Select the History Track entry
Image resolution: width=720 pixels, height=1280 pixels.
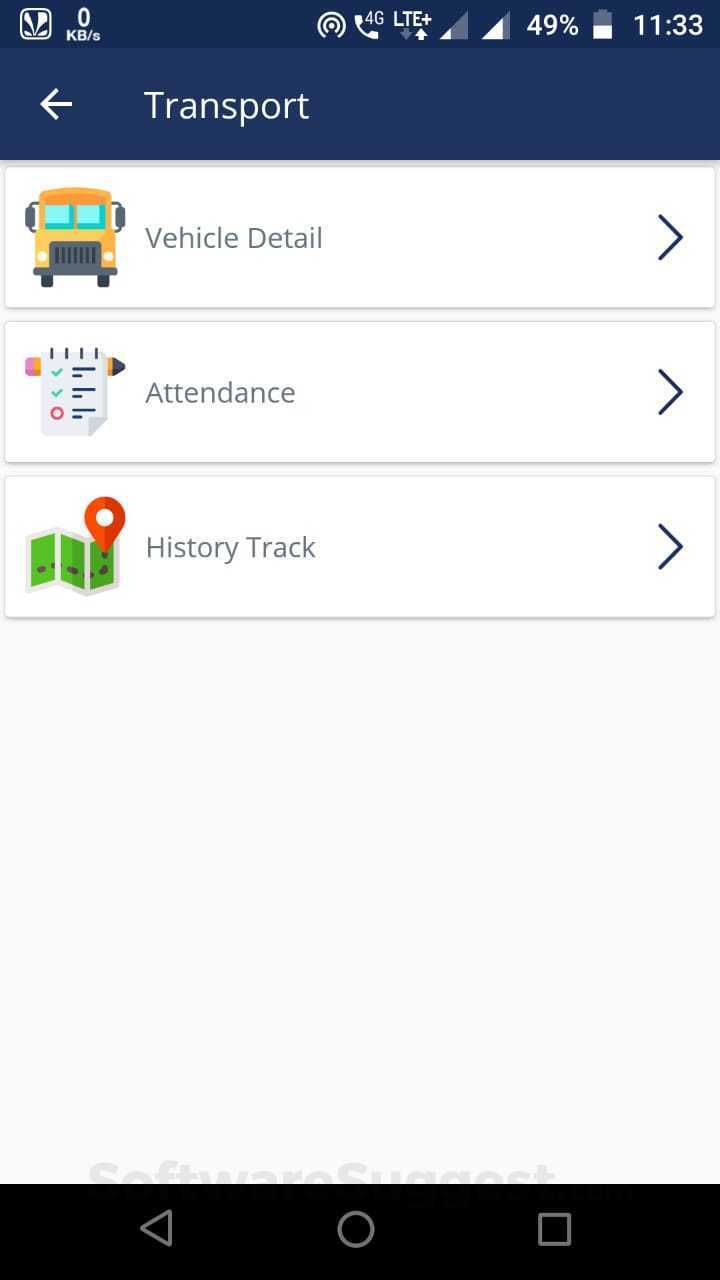point(230,546)
